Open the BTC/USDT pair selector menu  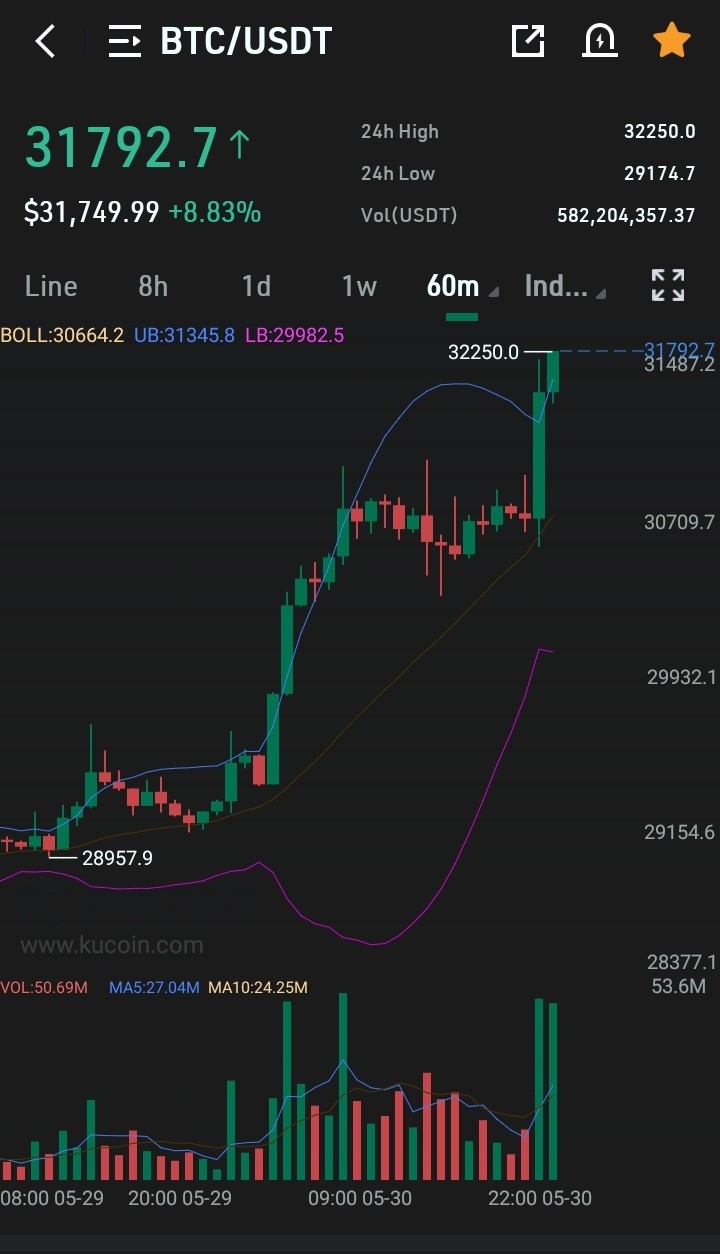coord(220,42)
